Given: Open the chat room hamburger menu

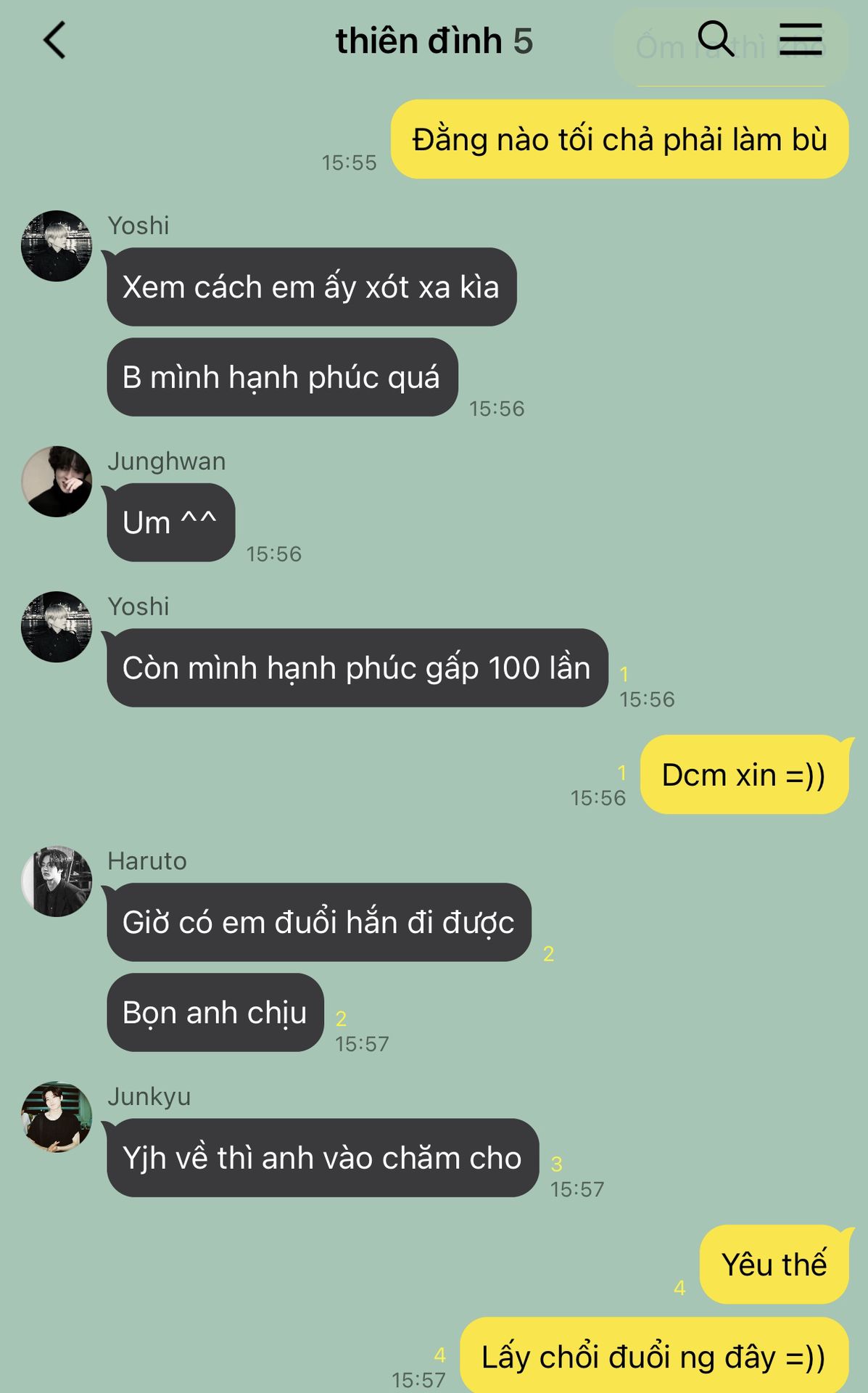Looking at the screenshot, I should [x=801, y=38].
